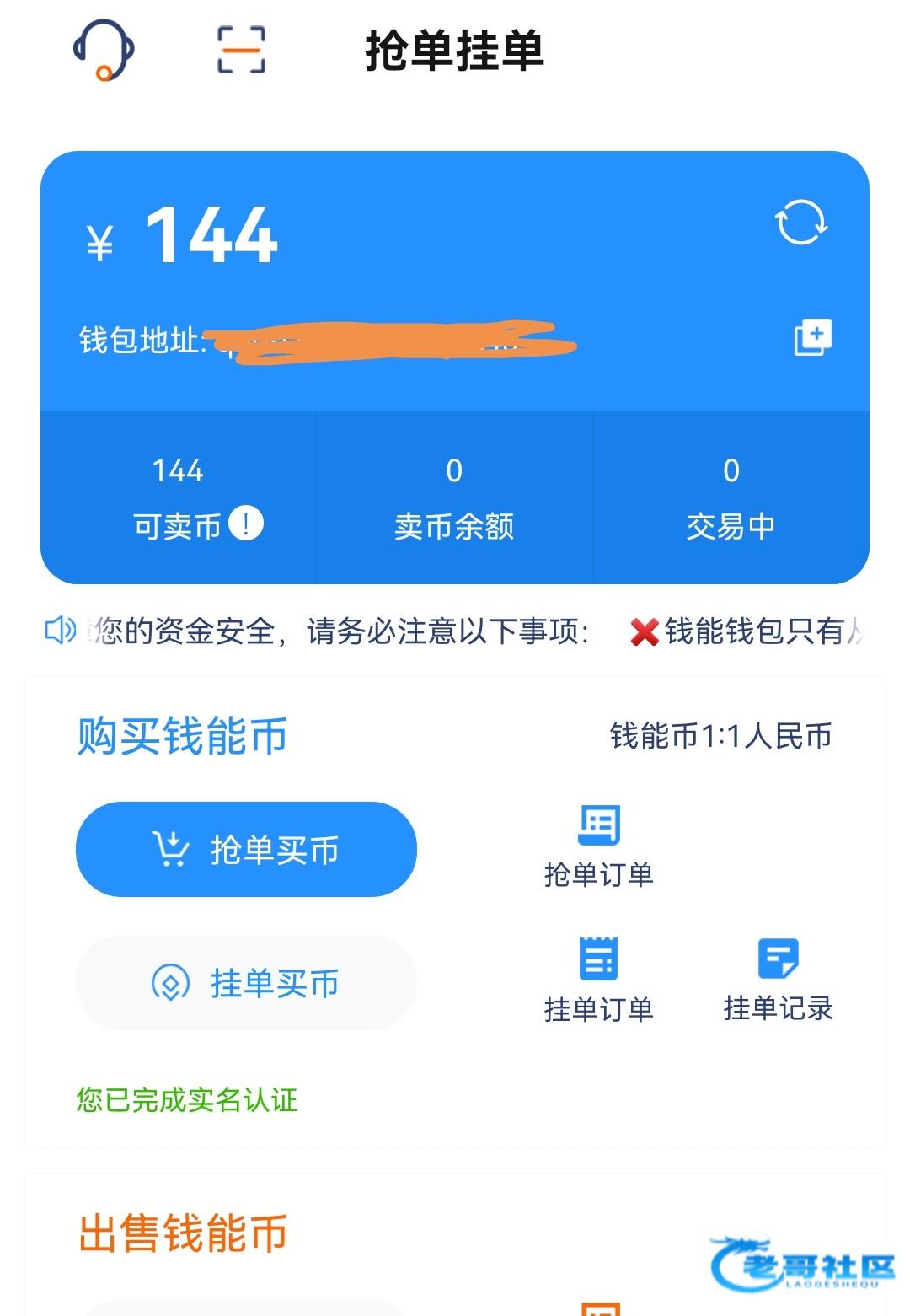Tap the info icon beside 可卖币
This screenshot has height=1316, width=910.
[x=246, y=524]
